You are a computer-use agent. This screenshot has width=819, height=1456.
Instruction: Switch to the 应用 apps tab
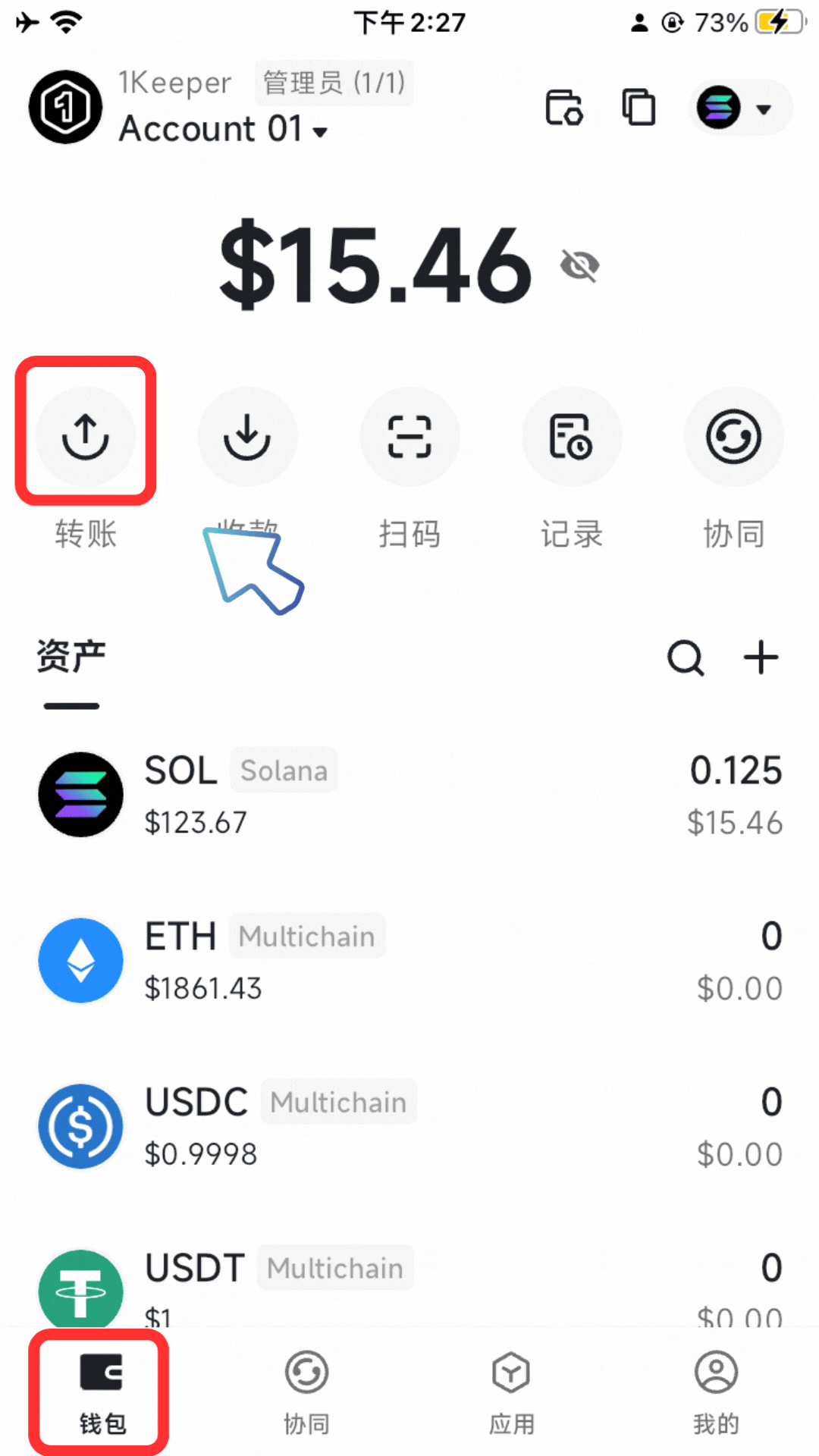point(511,1392)
